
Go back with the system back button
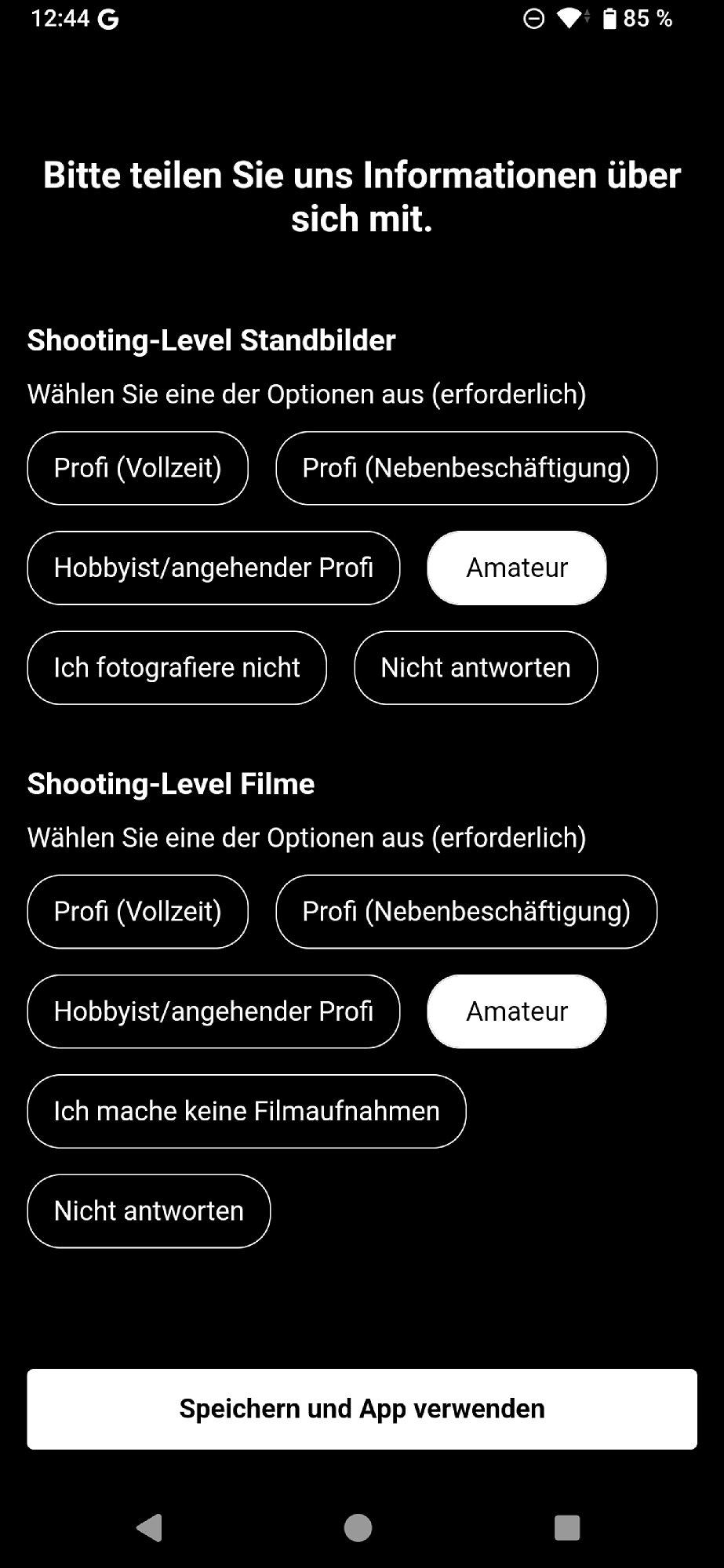click(x=149, y=1527)
